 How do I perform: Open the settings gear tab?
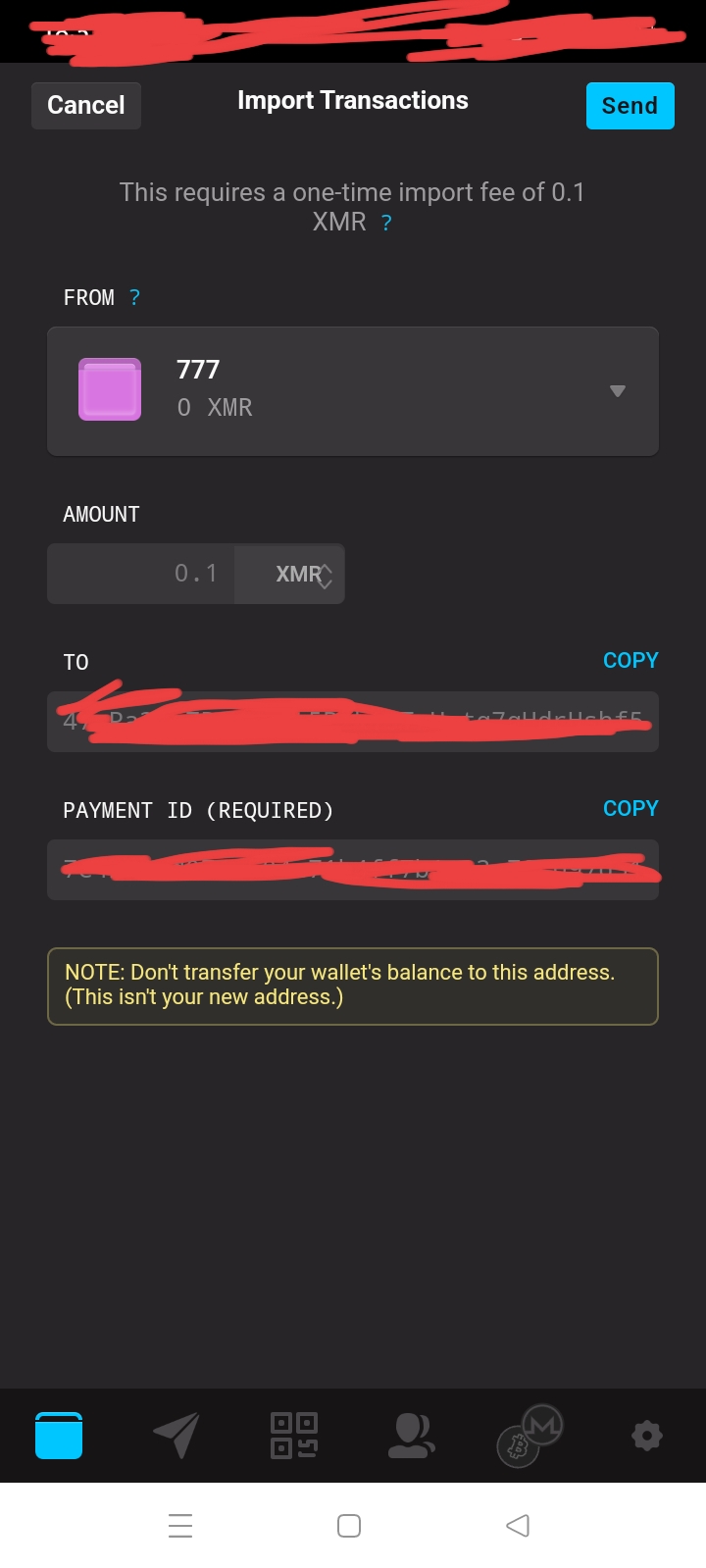coord(647,1437)
